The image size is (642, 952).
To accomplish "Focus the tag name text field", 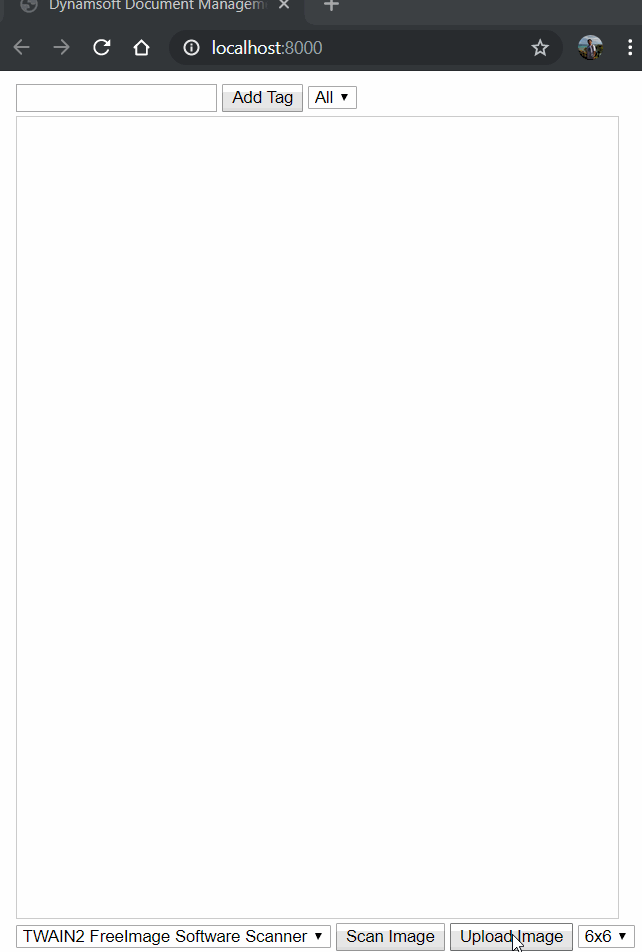I will [116, 98].
